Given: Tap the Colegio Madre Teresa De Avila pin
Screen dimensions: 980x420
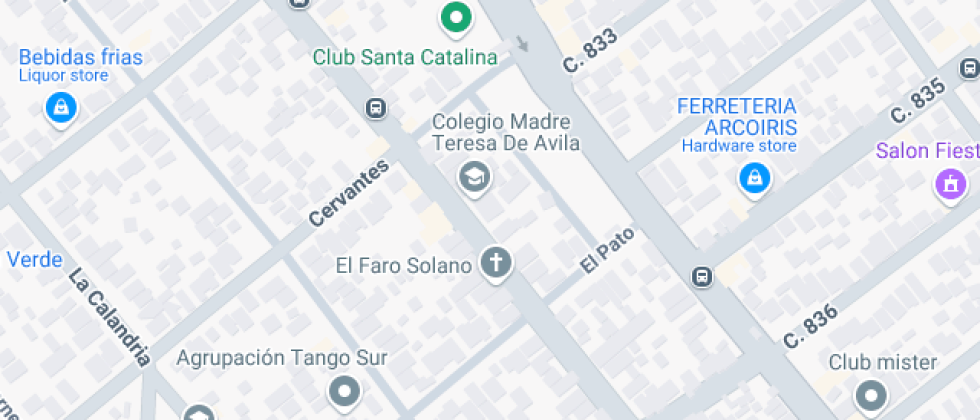Looking at the screenshot, I should pos(475,178).
